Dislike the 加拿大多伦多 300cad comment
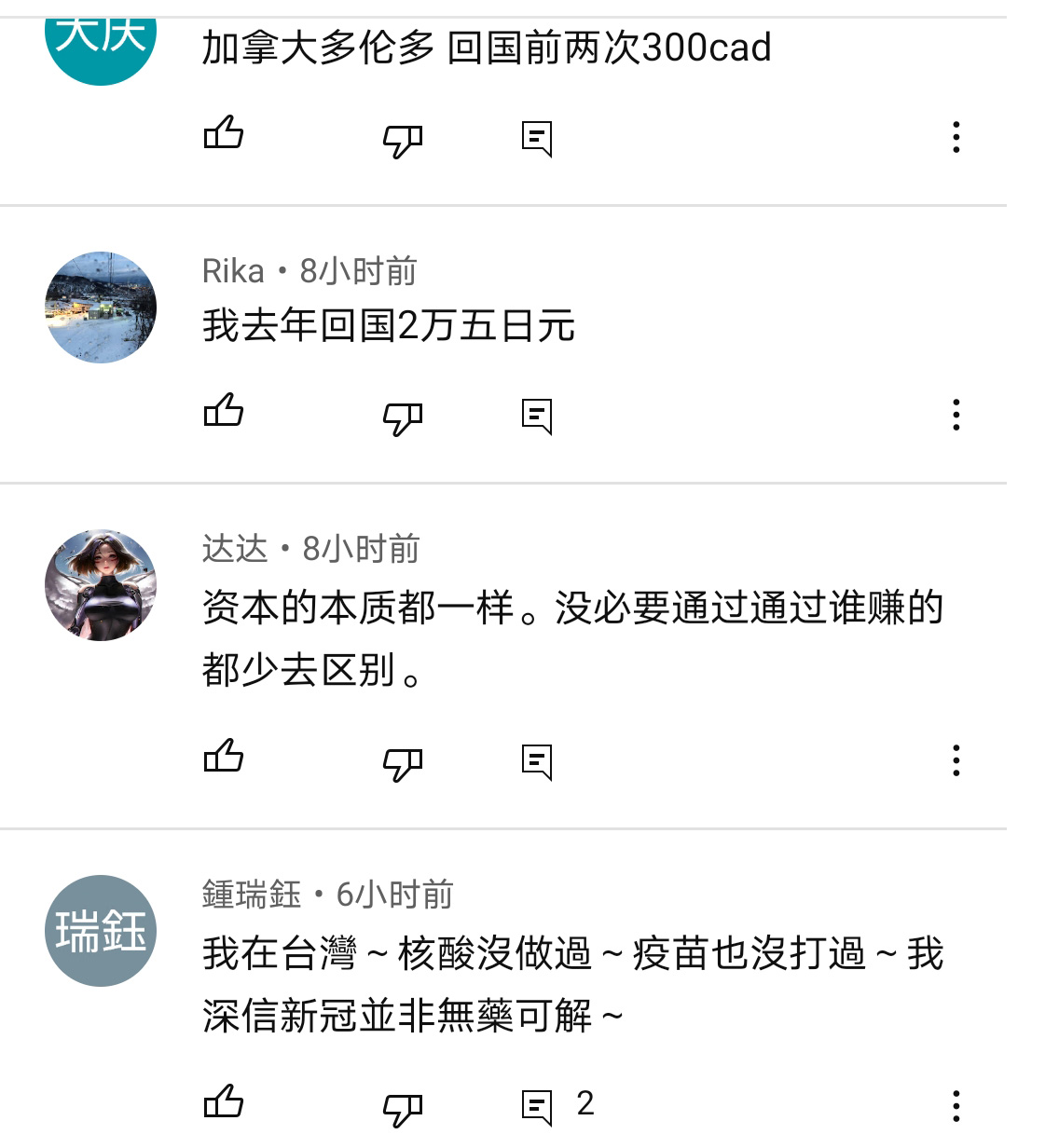This screenshot has width=1059, height=1148. [403, 140]
